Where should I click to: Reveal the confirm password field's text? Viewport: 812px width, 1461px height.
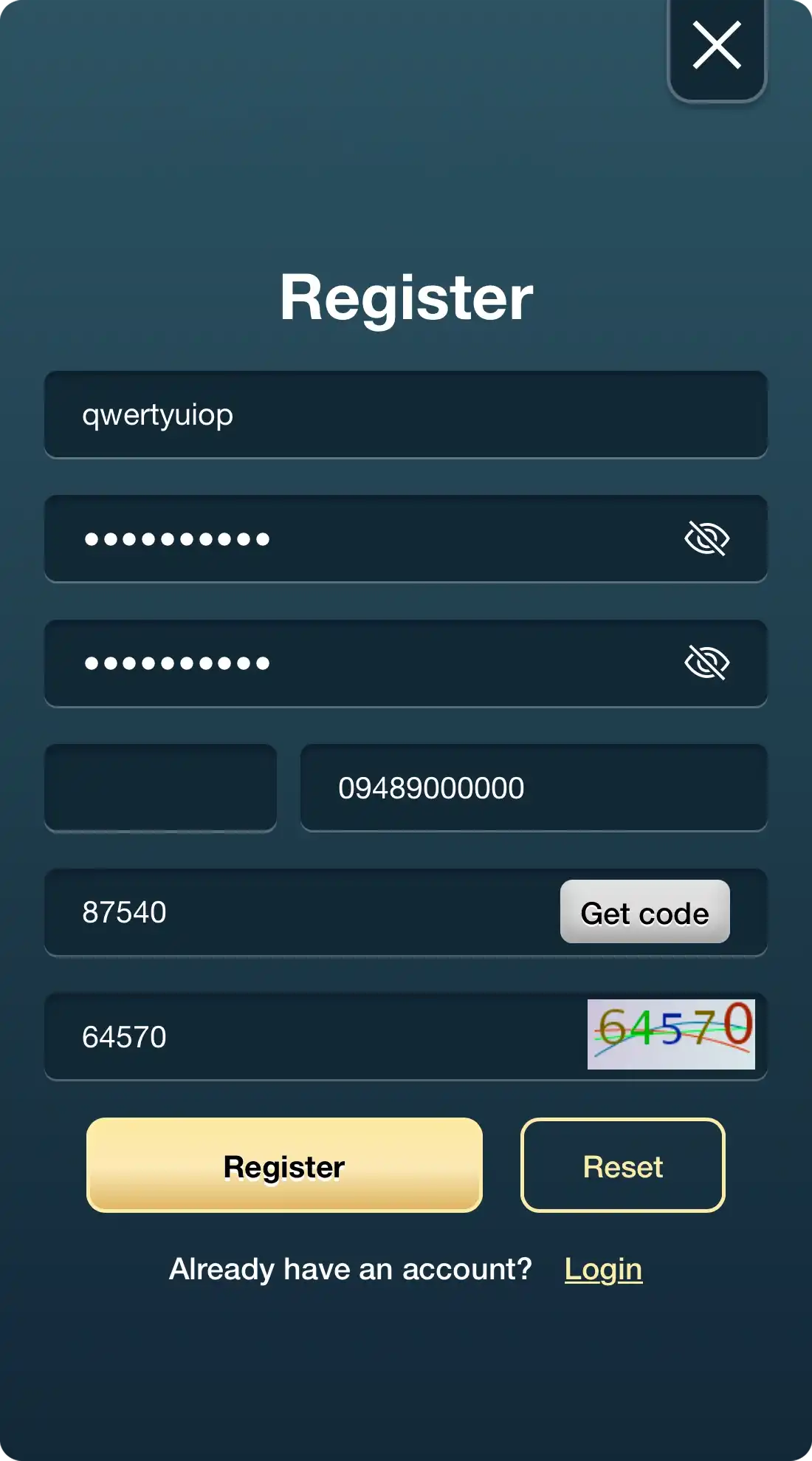(706, 663)
